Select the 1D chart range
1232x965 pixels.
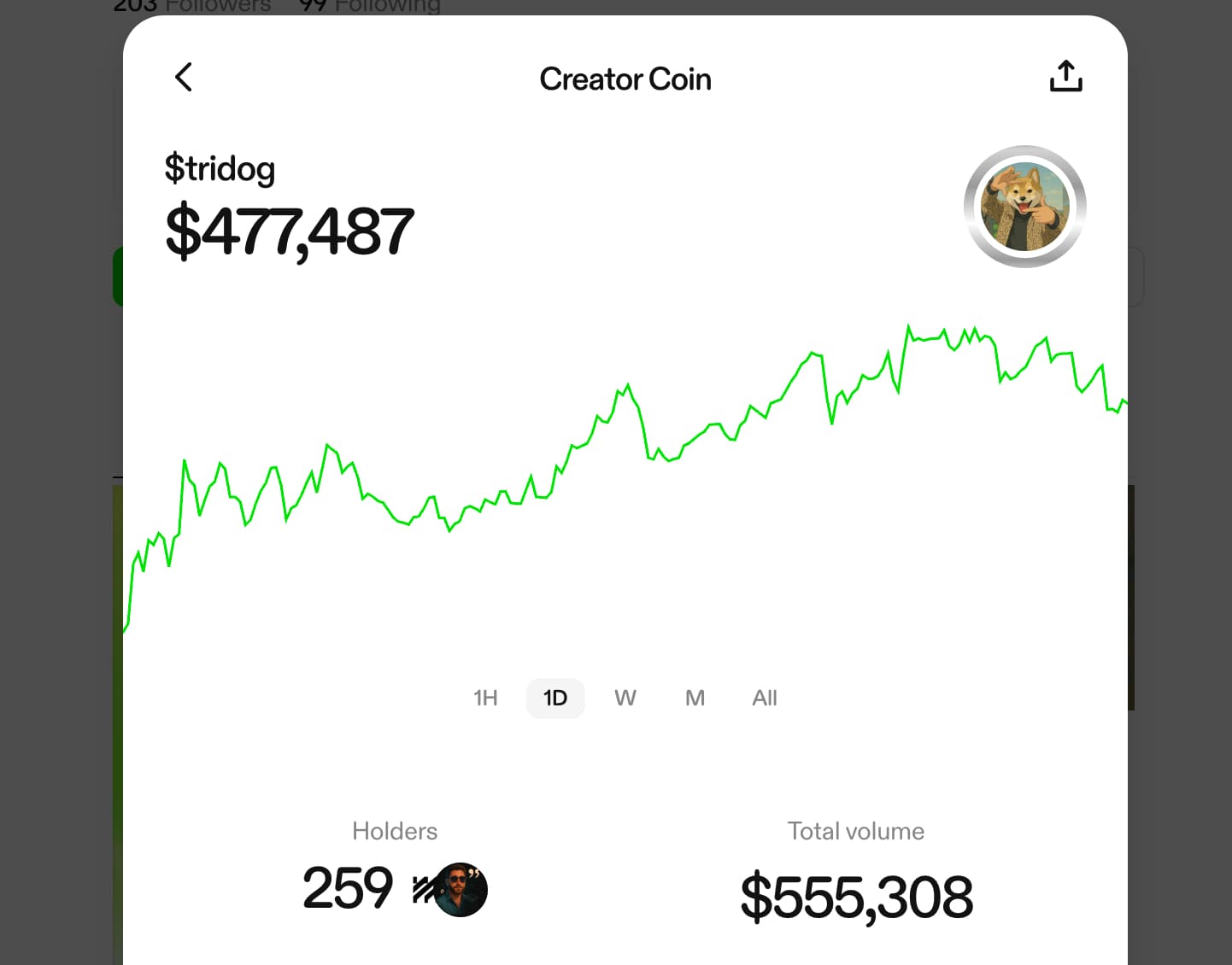click(x=555, y=699)
